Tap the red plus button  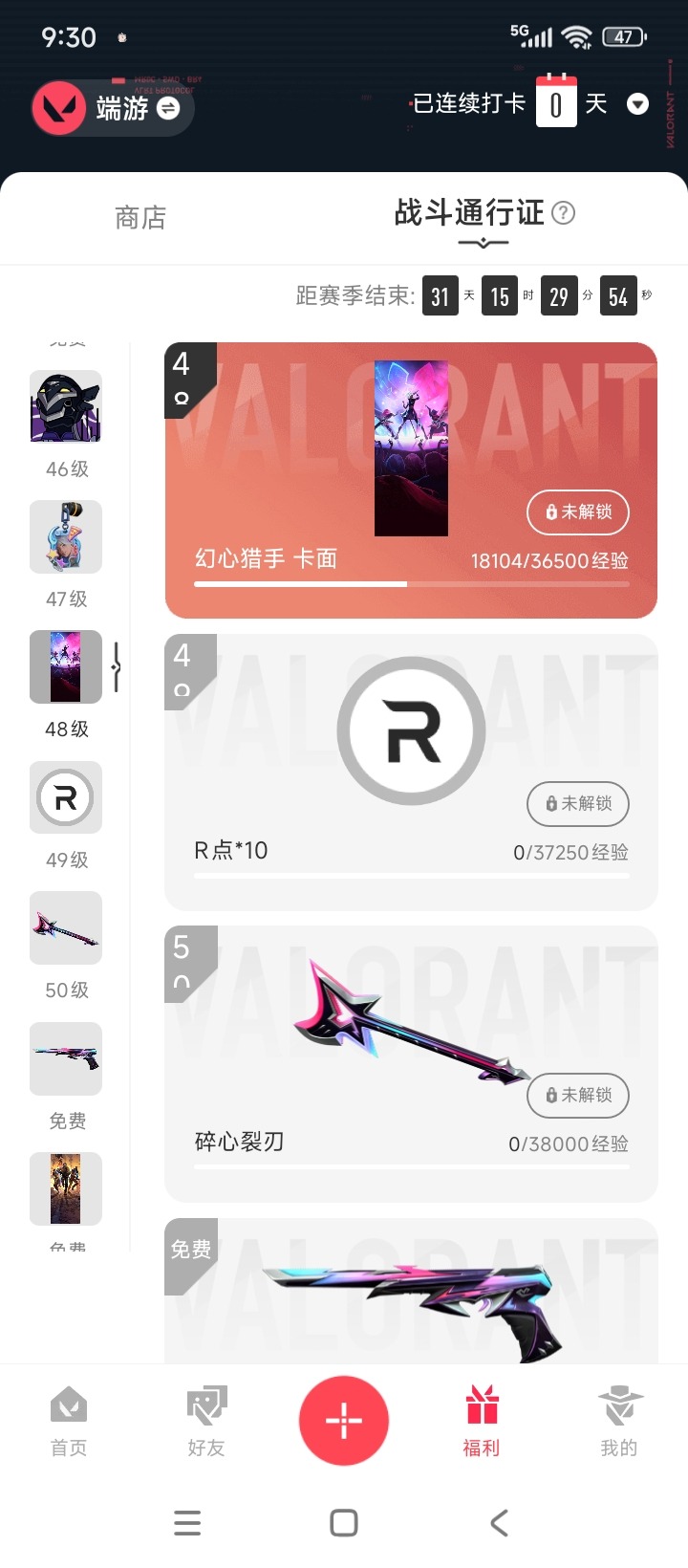pos(344,1422)
